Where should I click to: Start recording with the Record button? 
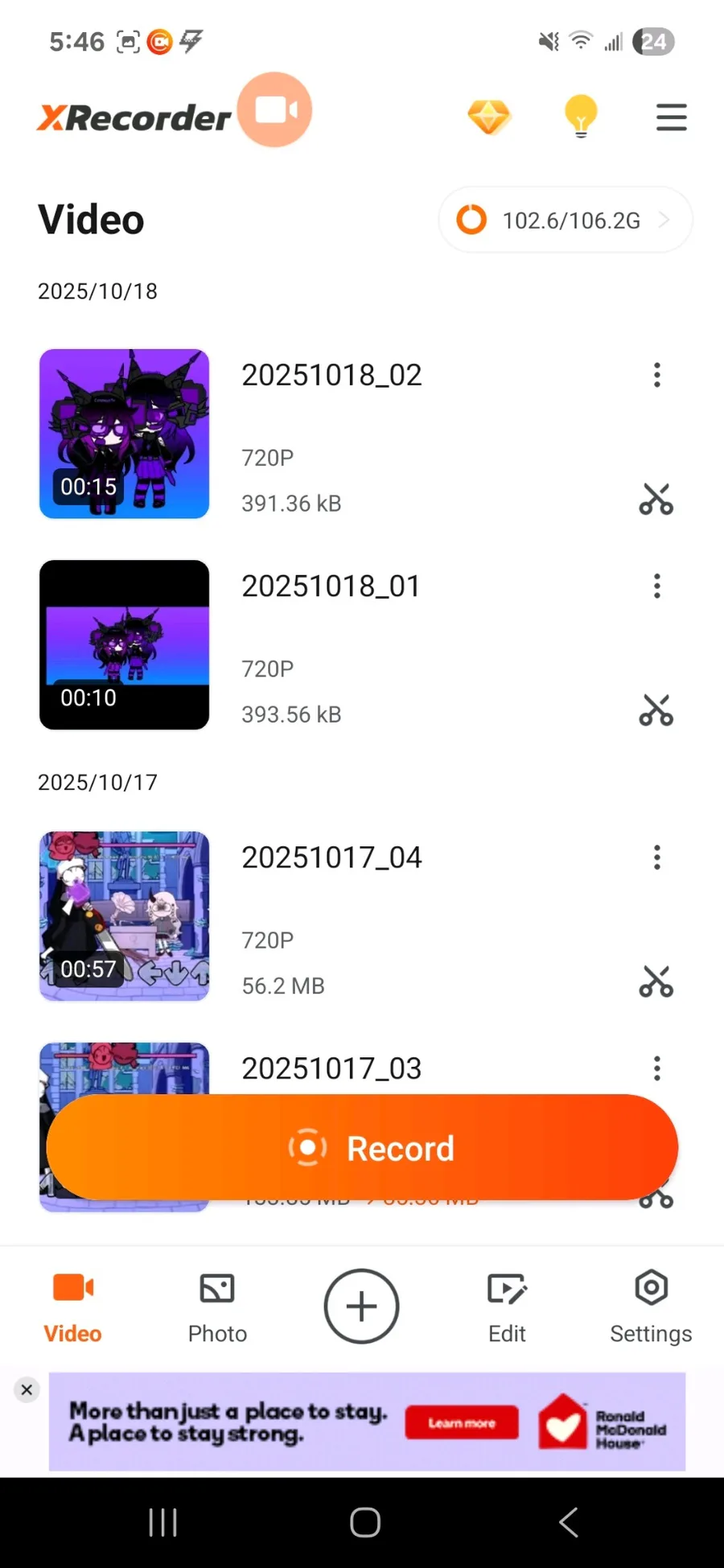[362, 1148]
